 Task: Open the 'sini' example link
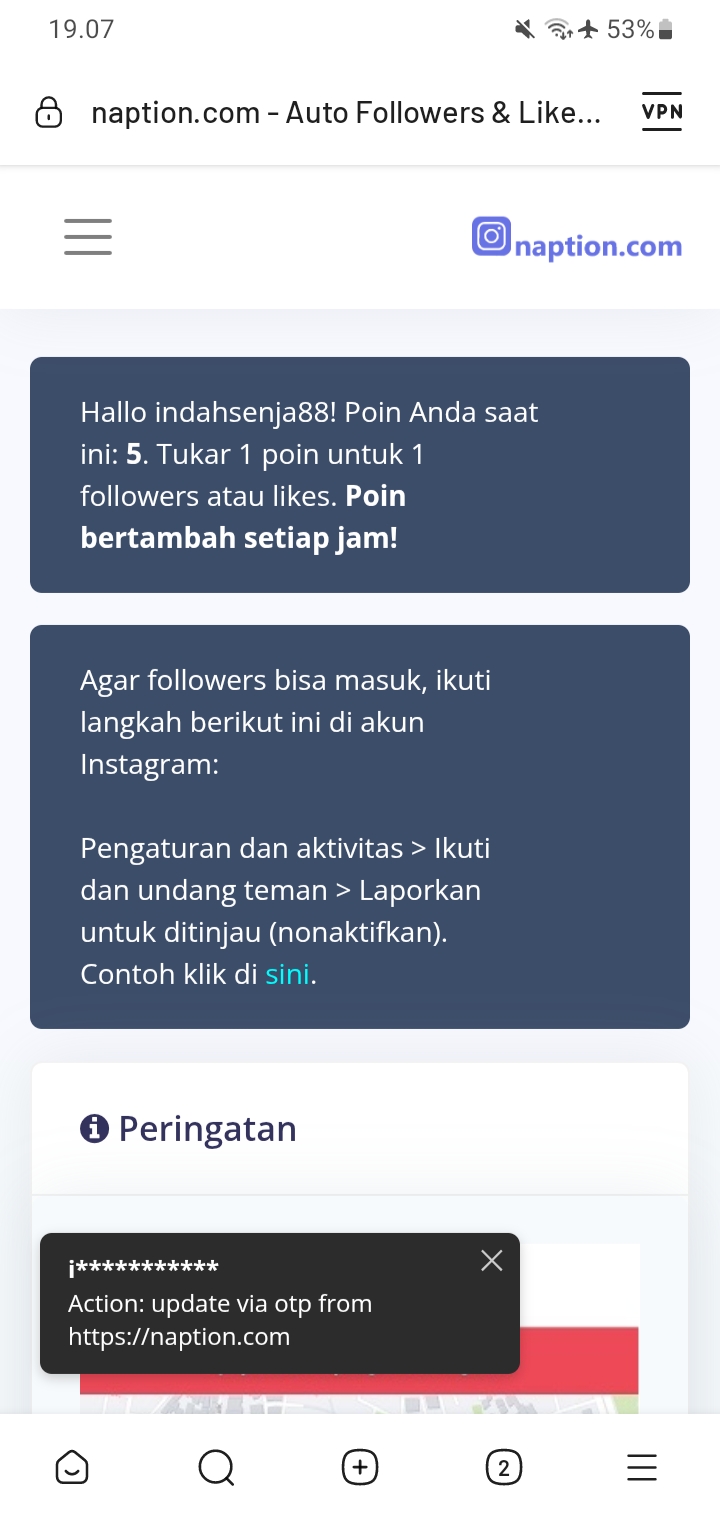click(x=288, y=974)
